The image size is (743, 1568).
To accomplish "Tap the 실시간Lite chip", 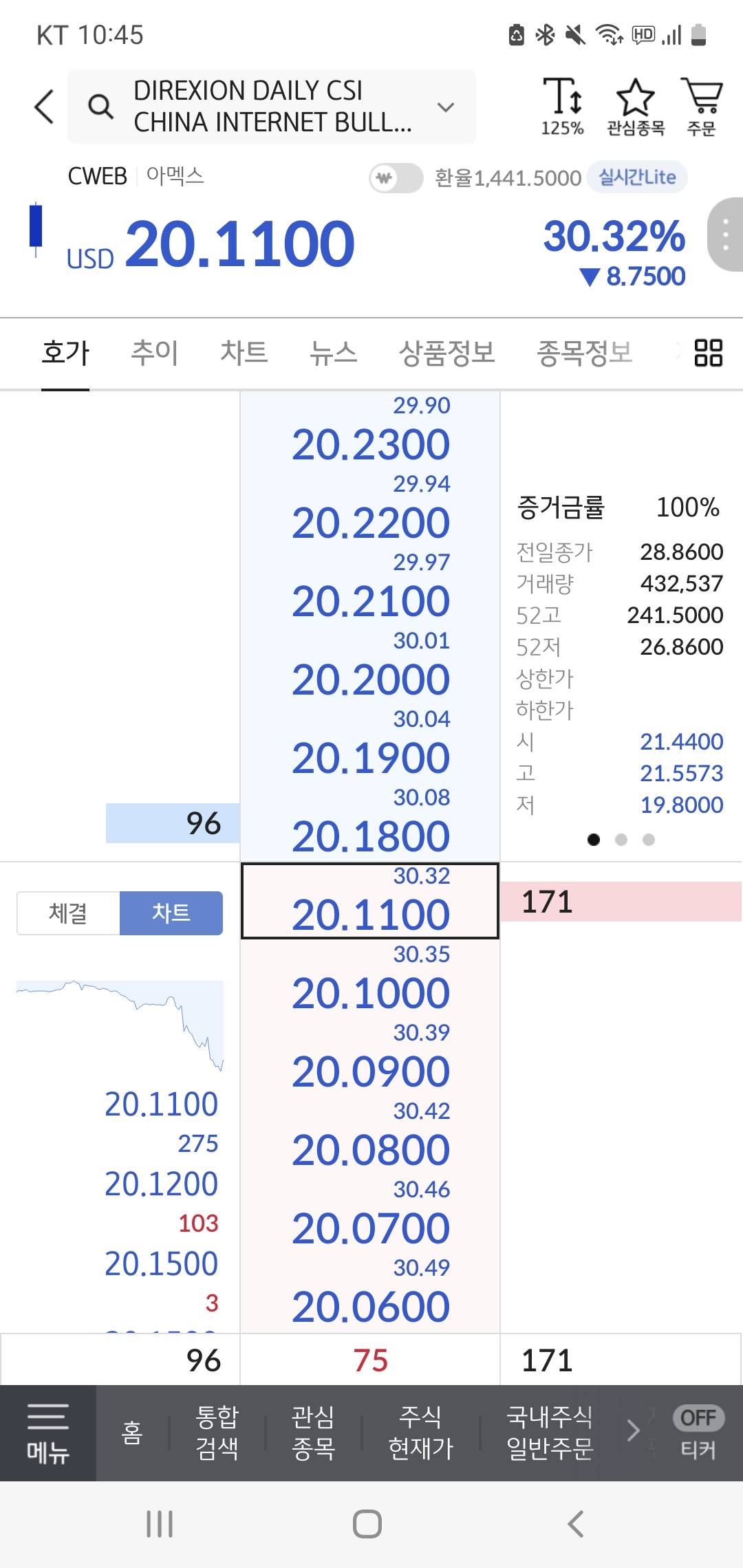I will (637, 177).
